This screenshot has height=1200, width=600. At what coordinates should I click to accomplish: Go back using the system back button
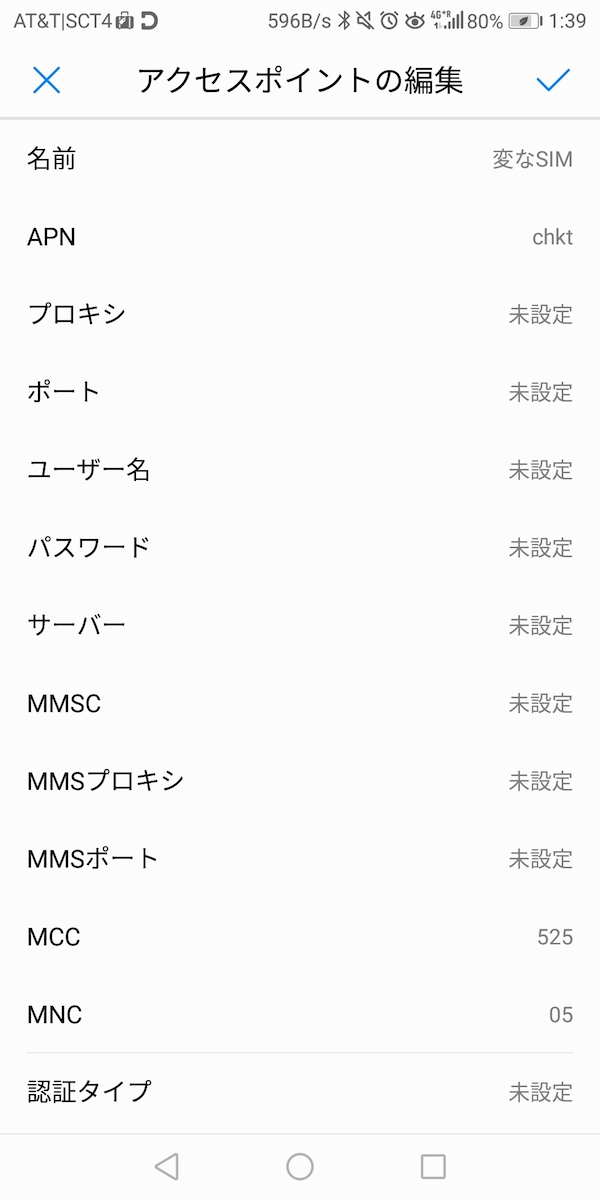[167, 1166]
